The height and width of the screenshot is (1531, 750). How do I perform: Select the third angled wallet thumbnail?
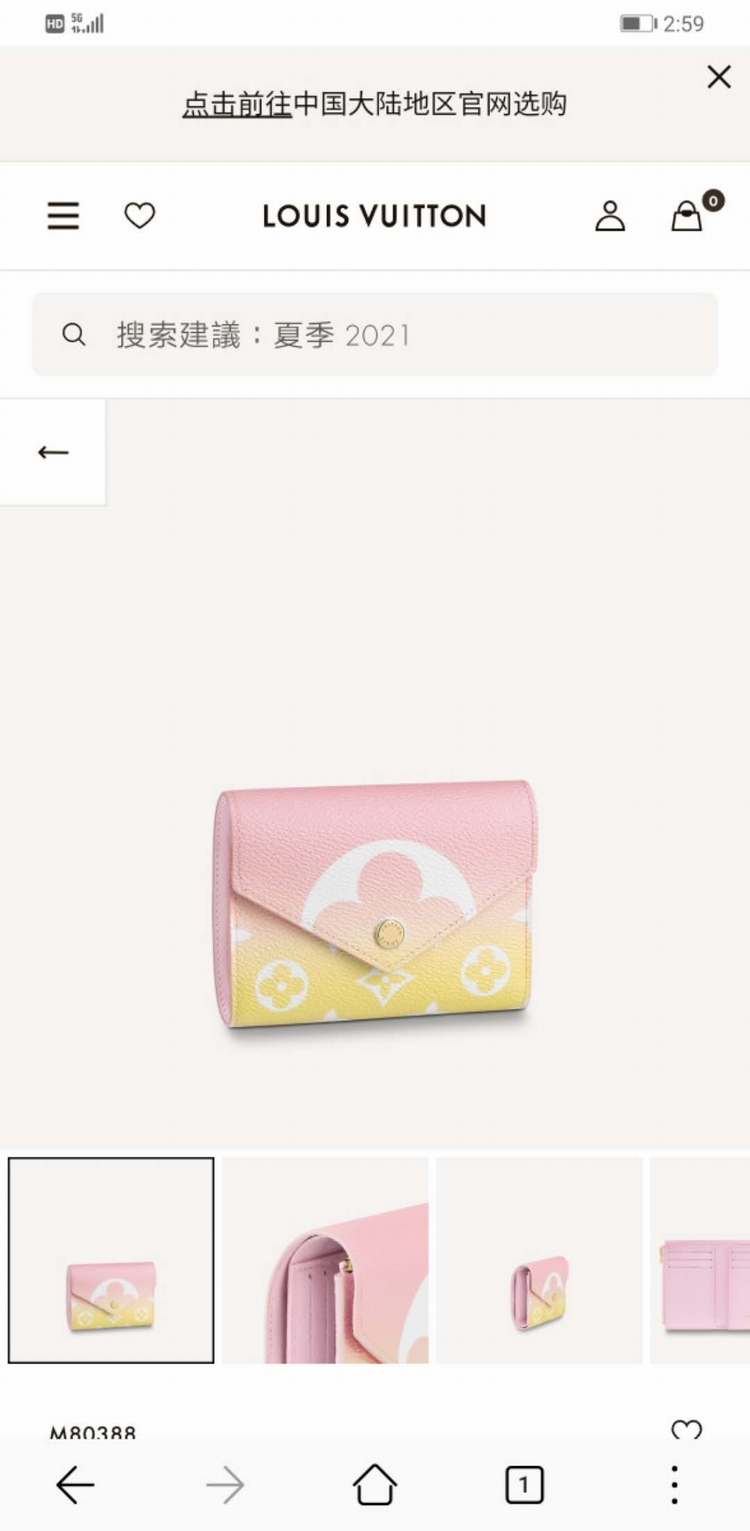click(x=539, y=1260)
